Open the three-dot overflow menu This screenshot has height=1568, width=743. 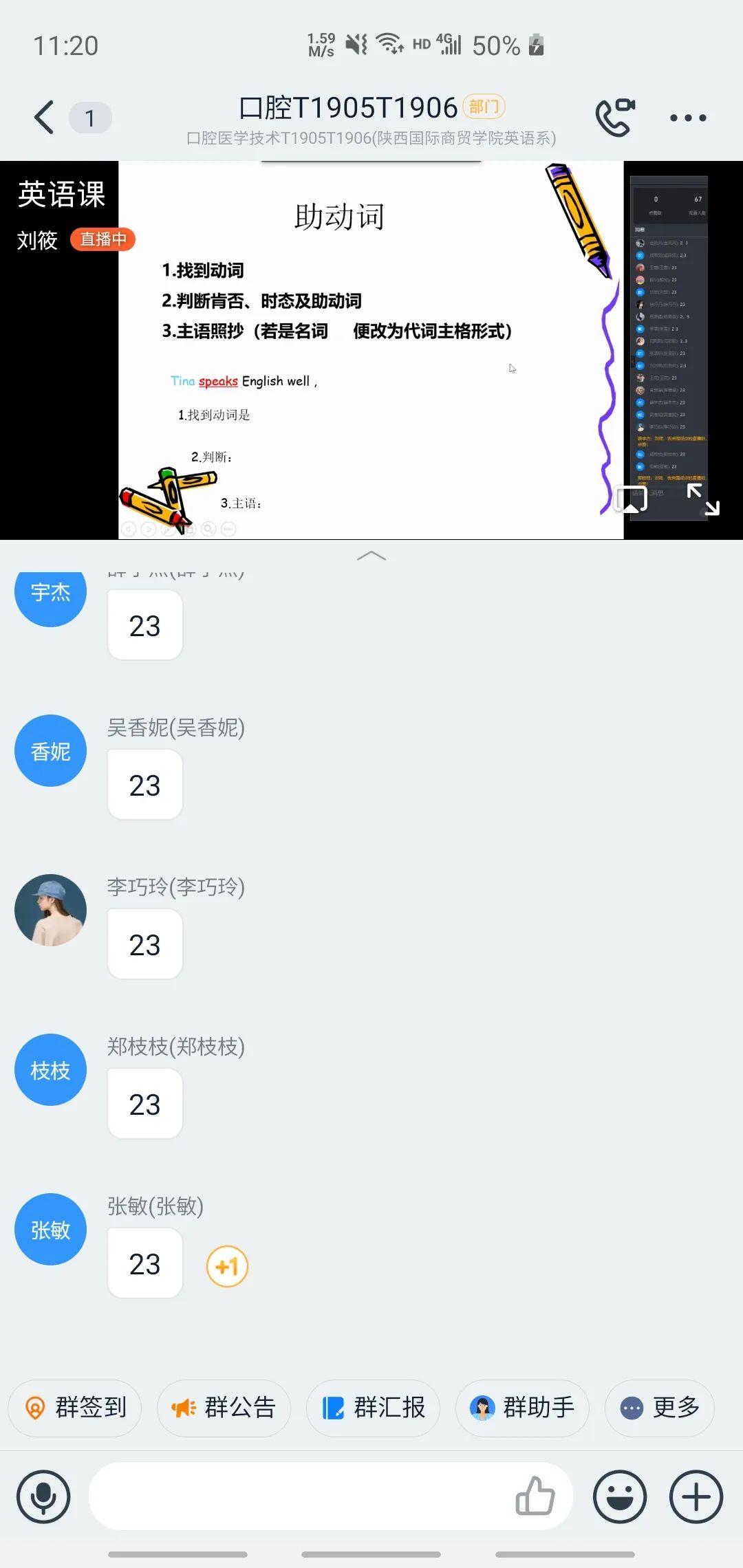688,118
